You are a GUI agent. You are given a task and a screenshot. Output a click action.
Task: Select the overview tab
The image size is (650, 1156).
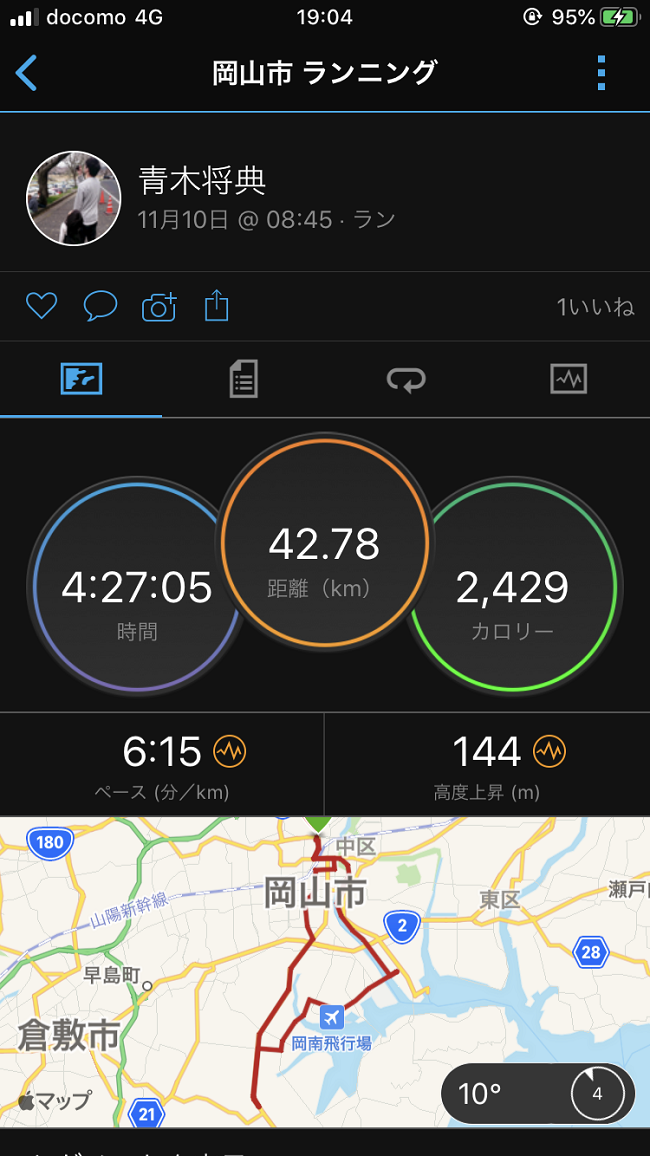[x=81, y=379]
